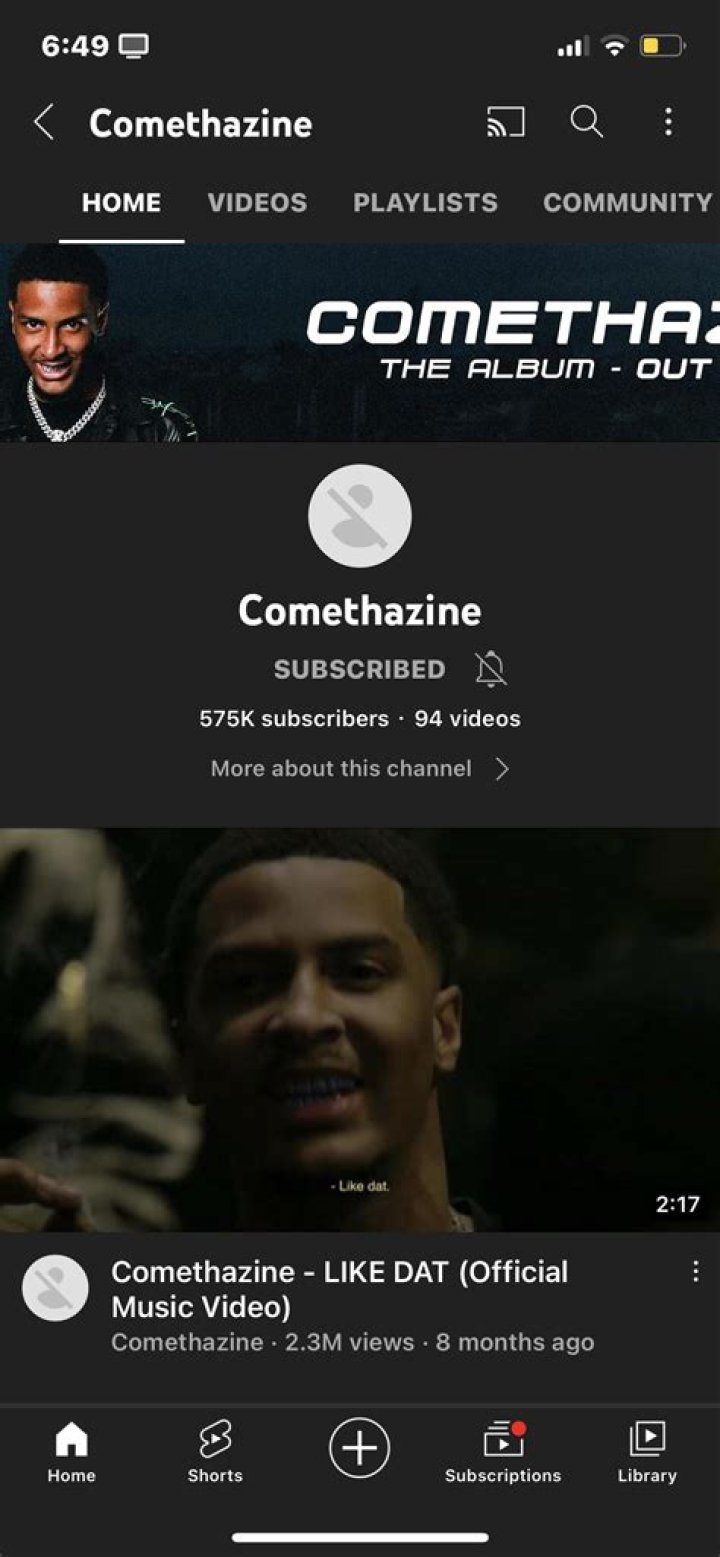The height and width of the screenshot is (1557, 720).
Task: Go back using the back arrow
Action: click(x=42, y=122)
